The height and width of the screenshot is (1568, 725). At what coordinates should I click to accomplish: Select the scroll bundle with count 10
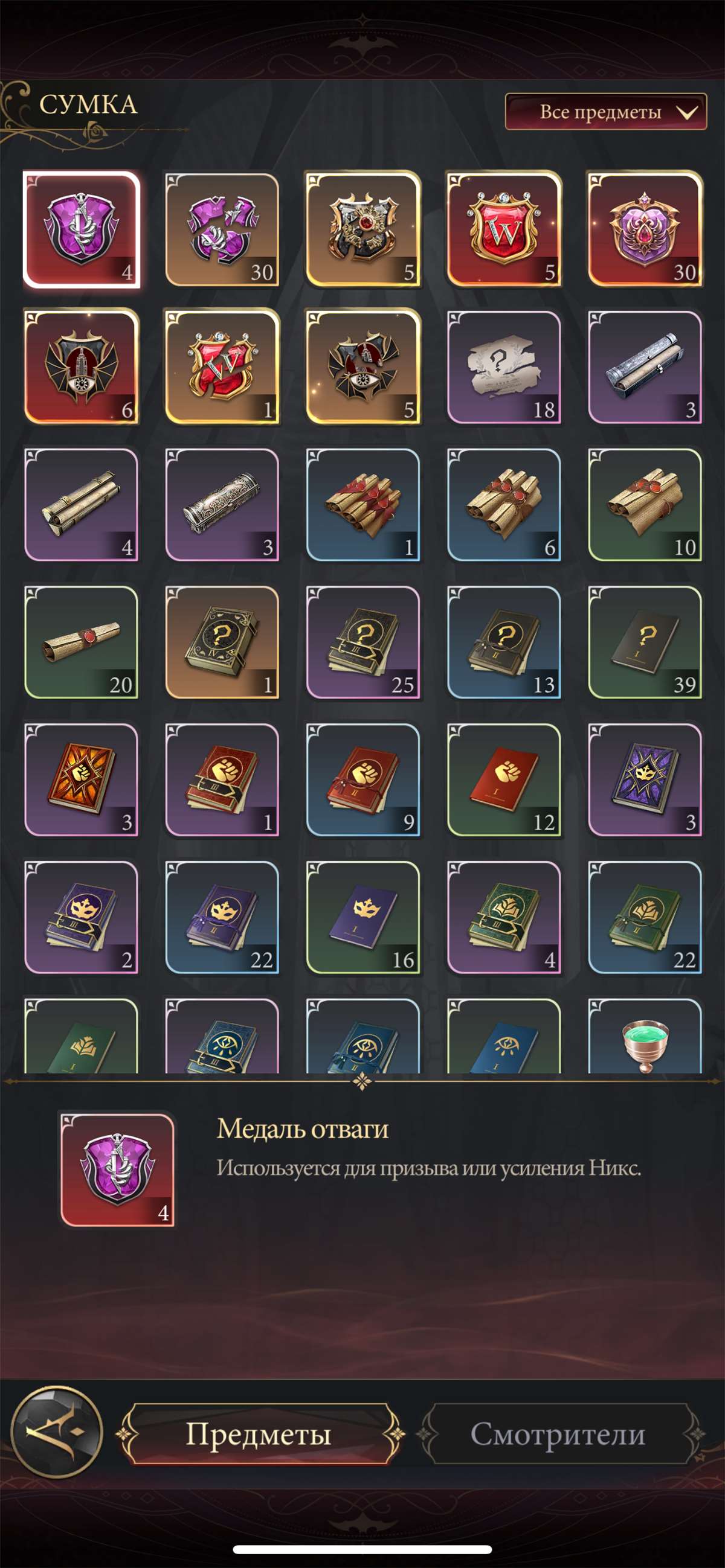click(x=645, y=504)
